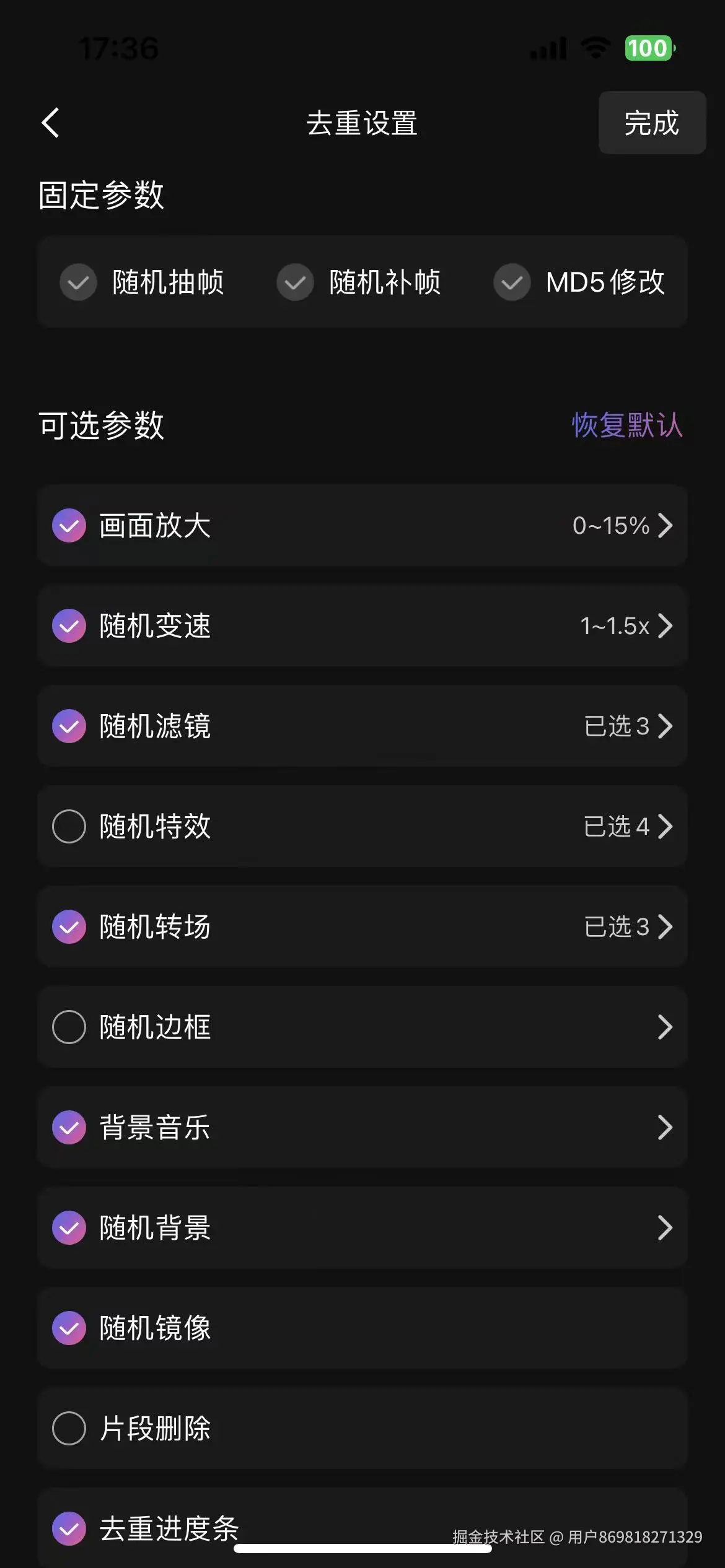Uncheck the 去重进度条 option

[69, 1528]
